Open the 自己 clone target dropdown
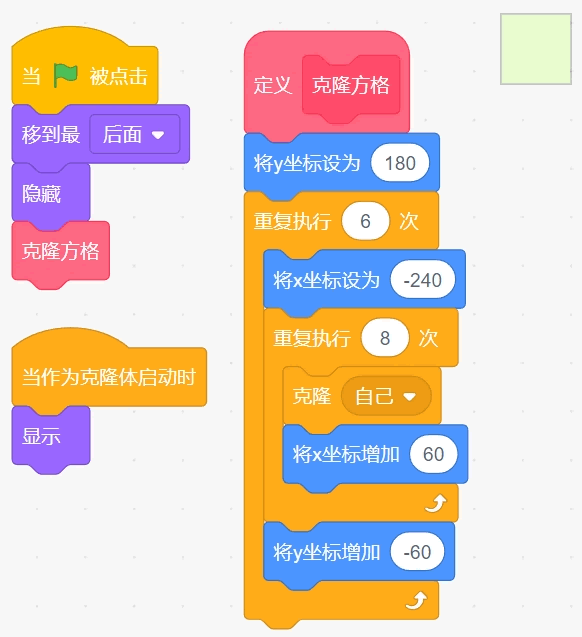Image resolution: width=582 pixels, height=637 pixels. point(386,396)
